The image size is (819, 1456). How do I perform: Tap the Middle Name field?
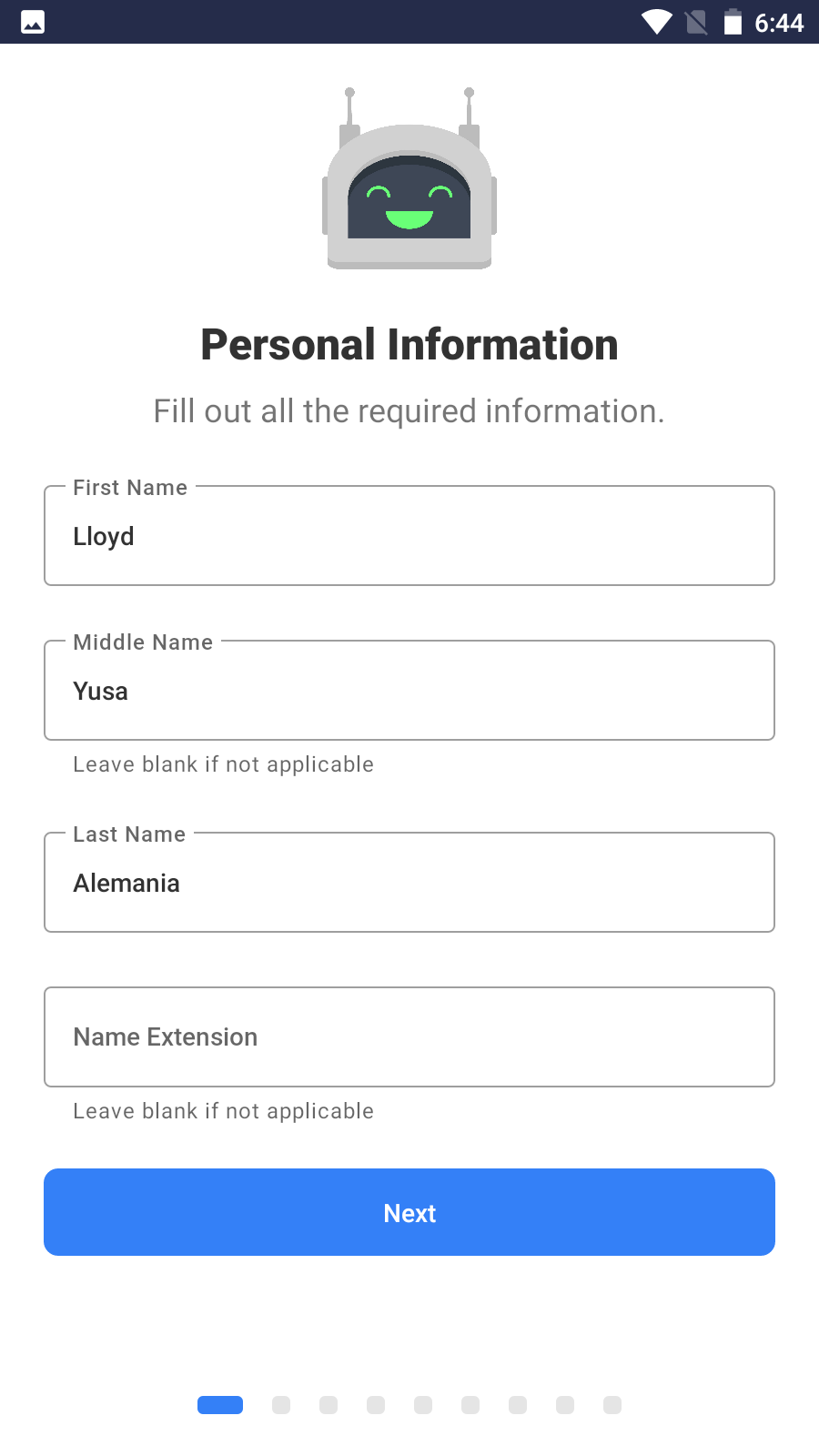coord(409,691)
